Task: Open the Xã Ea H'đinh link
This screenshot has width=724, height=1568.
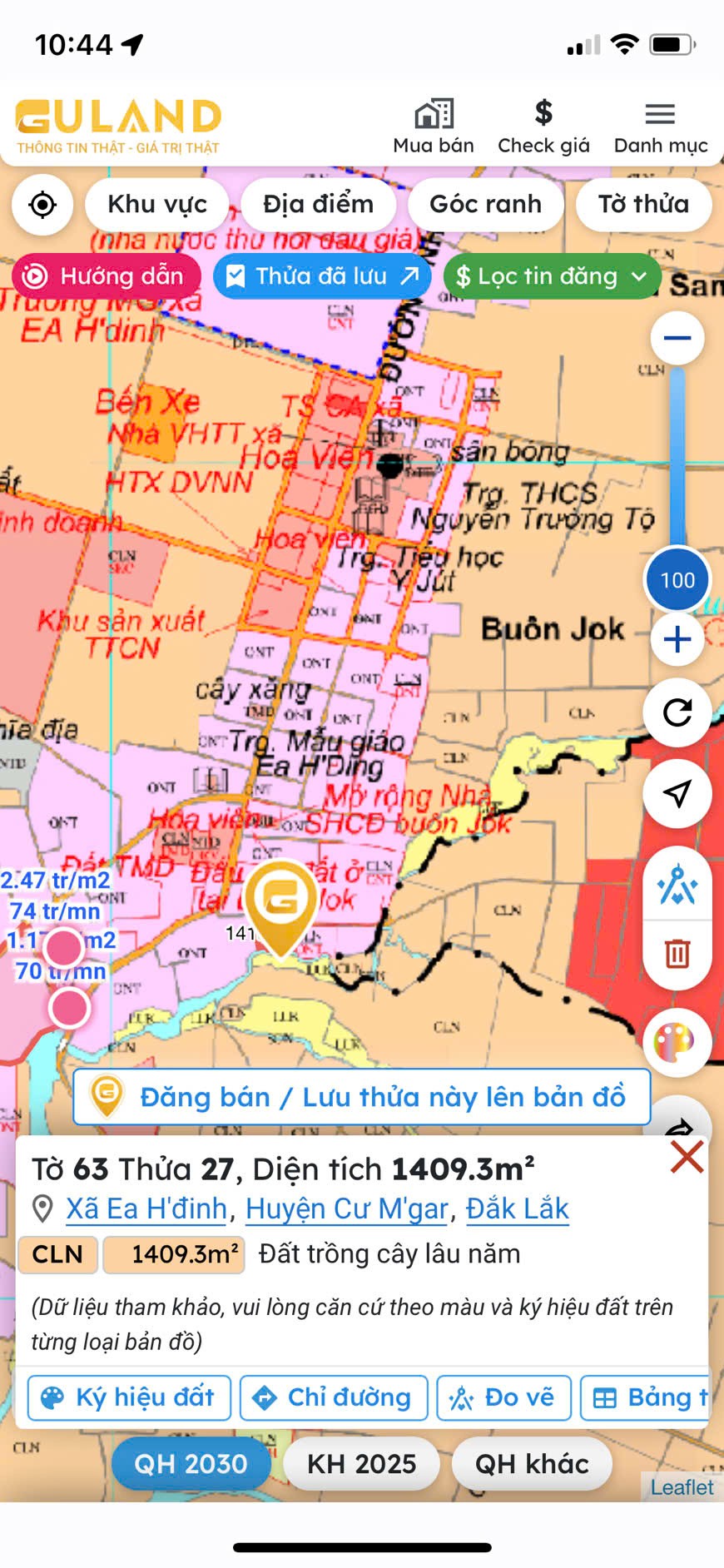Action: tap(146, 1208)
